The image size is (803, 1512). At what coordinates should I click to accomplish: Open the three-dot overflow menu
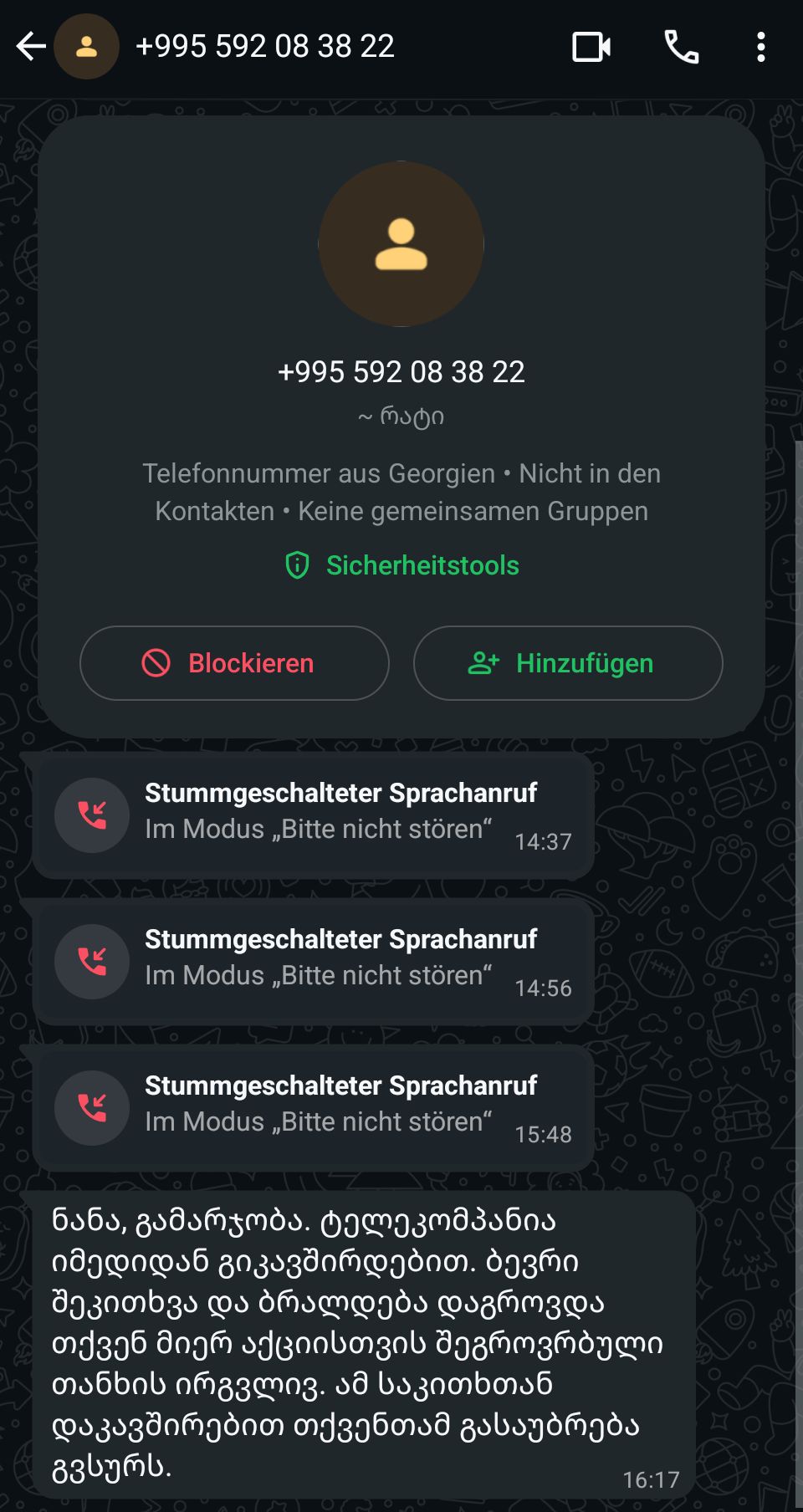(x=760, y=48)
